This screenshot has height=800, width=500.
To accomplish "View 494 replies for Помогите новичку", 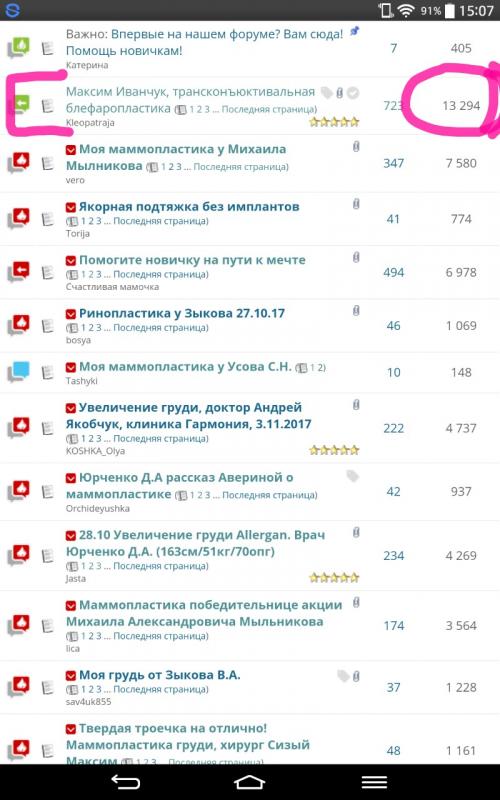I will (393, 272).
